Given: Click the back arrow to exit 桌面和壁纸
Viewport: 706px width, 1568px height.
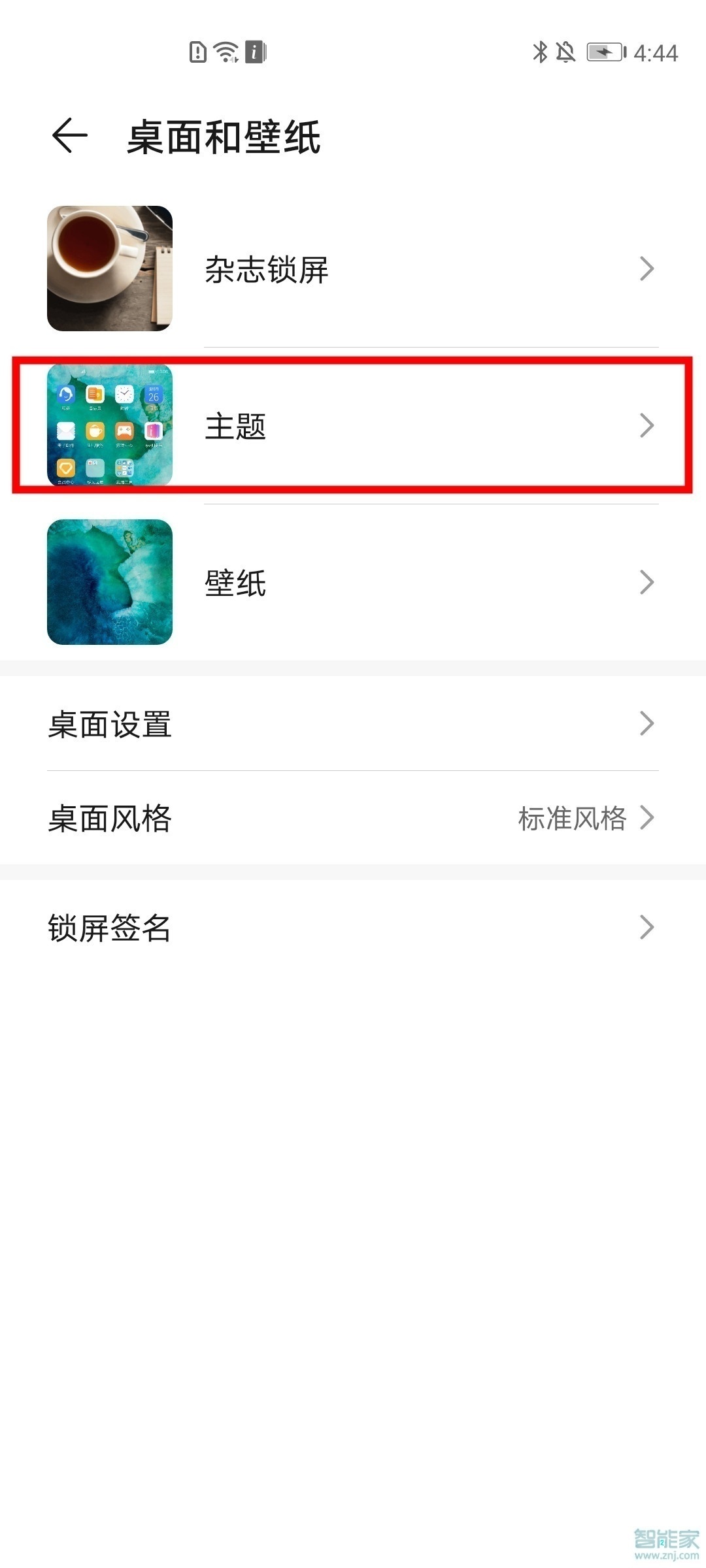Looking at the screenshot, I should 67,135.
